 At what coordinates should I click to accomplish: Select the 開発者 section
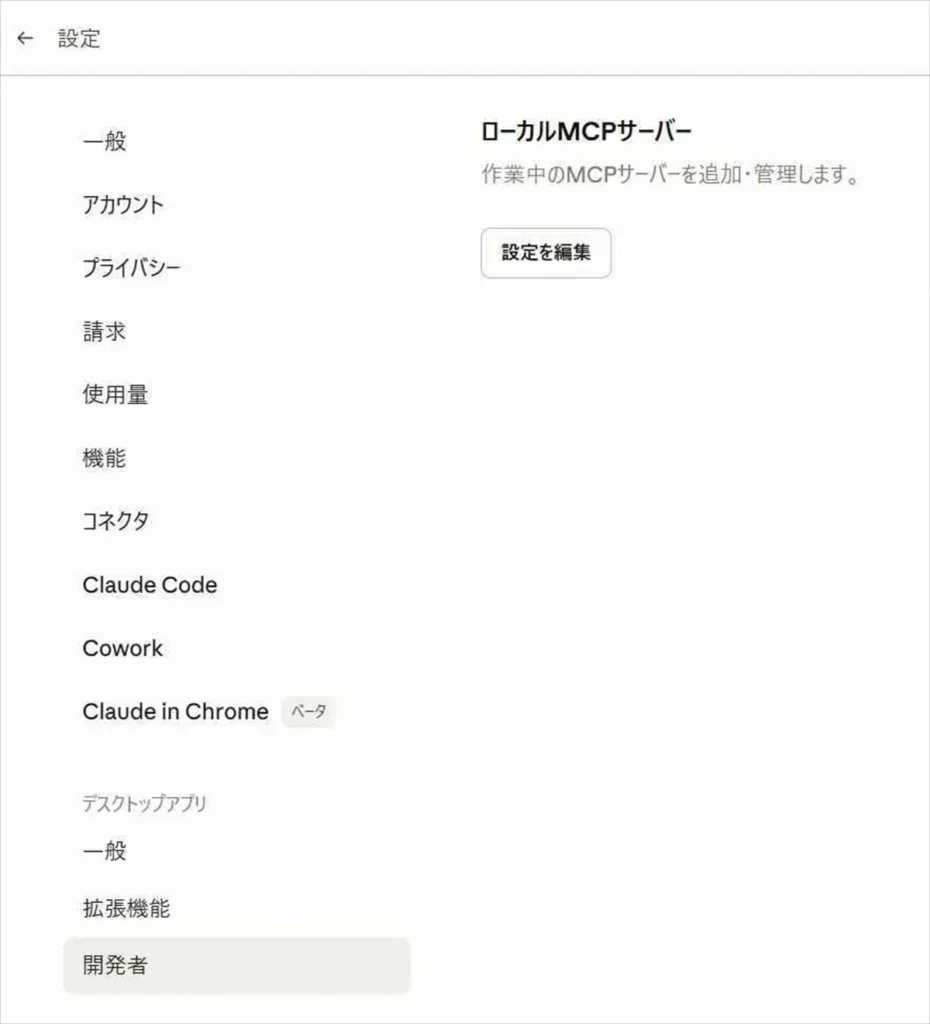tap(236, 965)
